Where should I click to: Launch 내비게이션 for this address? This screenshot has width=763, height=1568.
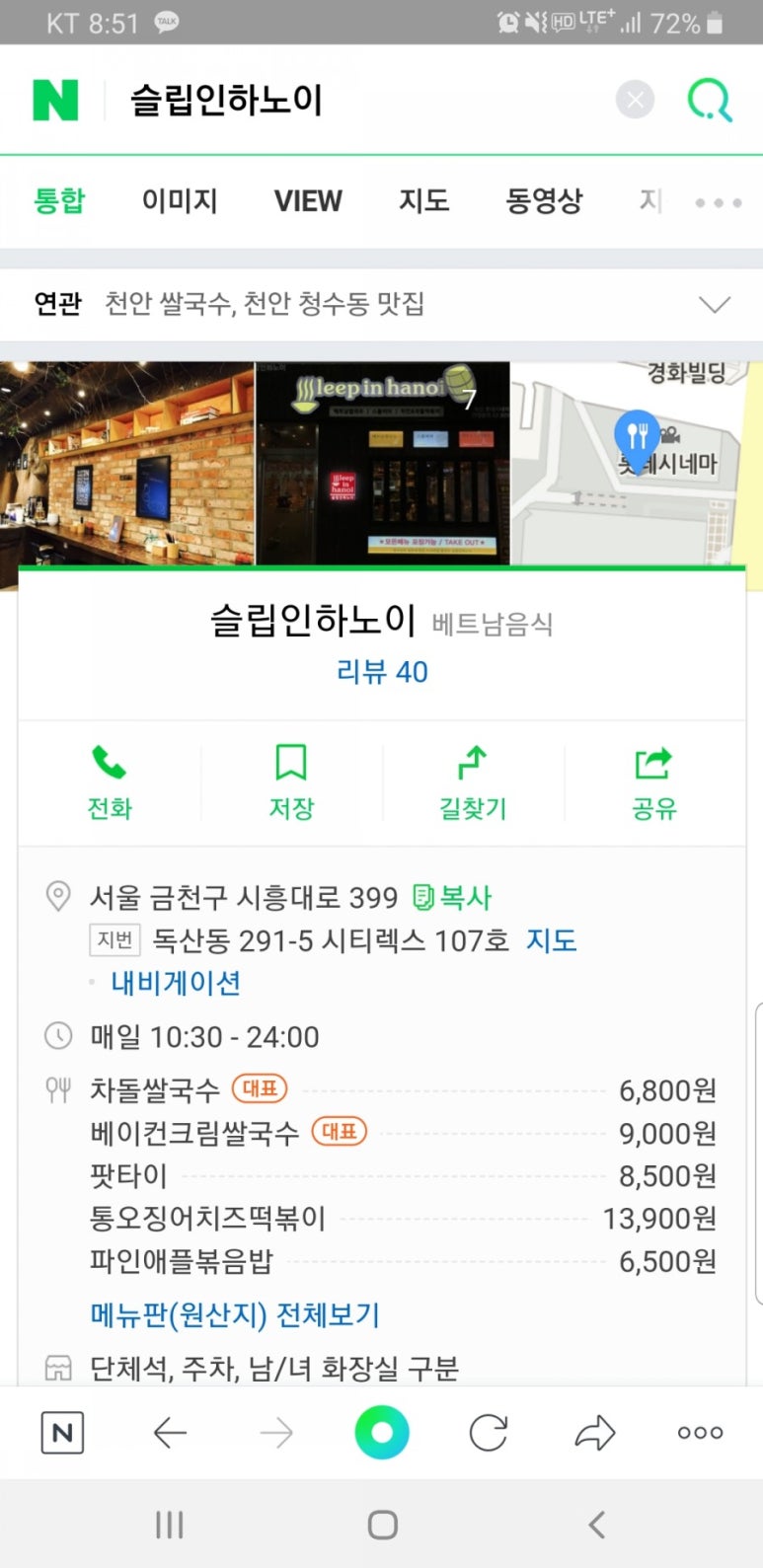click(x=176, y=983)
